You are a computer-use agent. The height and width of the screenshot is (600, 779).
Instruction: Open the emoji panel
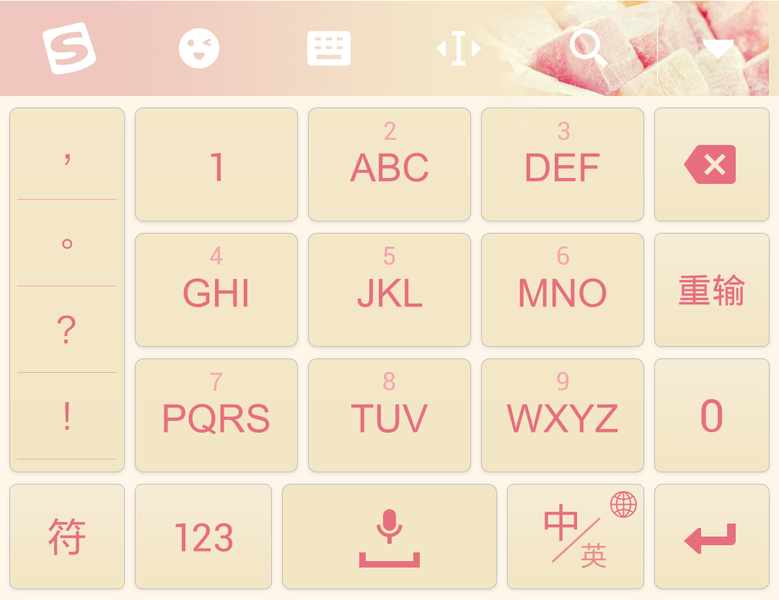pyautogui.click(x=199, y=48)
